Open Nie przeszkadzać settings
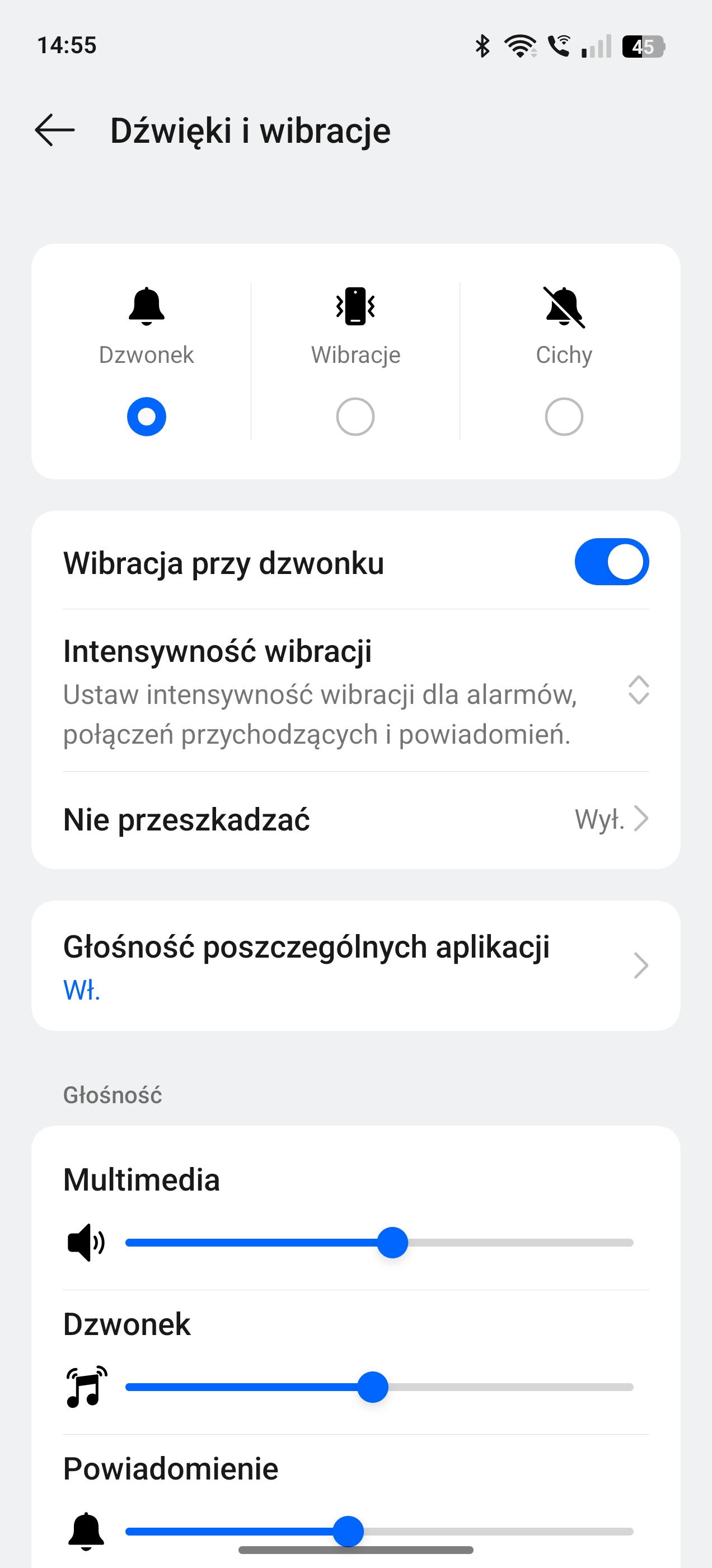Image resolution: width=712 pixels, height=1568 pixels. point(356,819)
